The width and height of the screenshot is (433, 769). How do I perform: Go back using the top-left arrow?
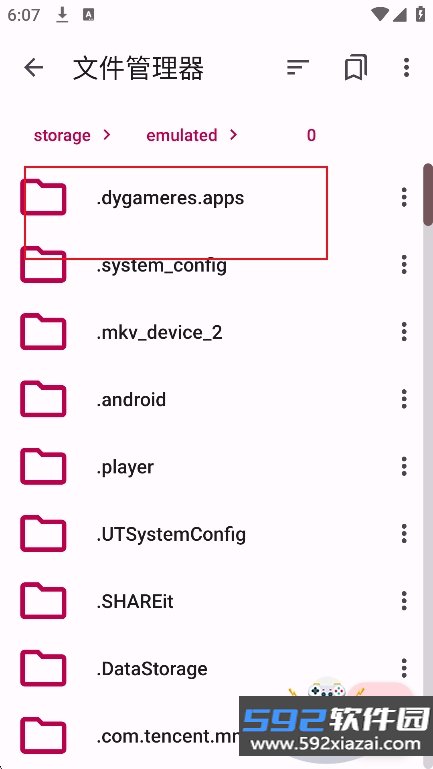tap(34, 67)
